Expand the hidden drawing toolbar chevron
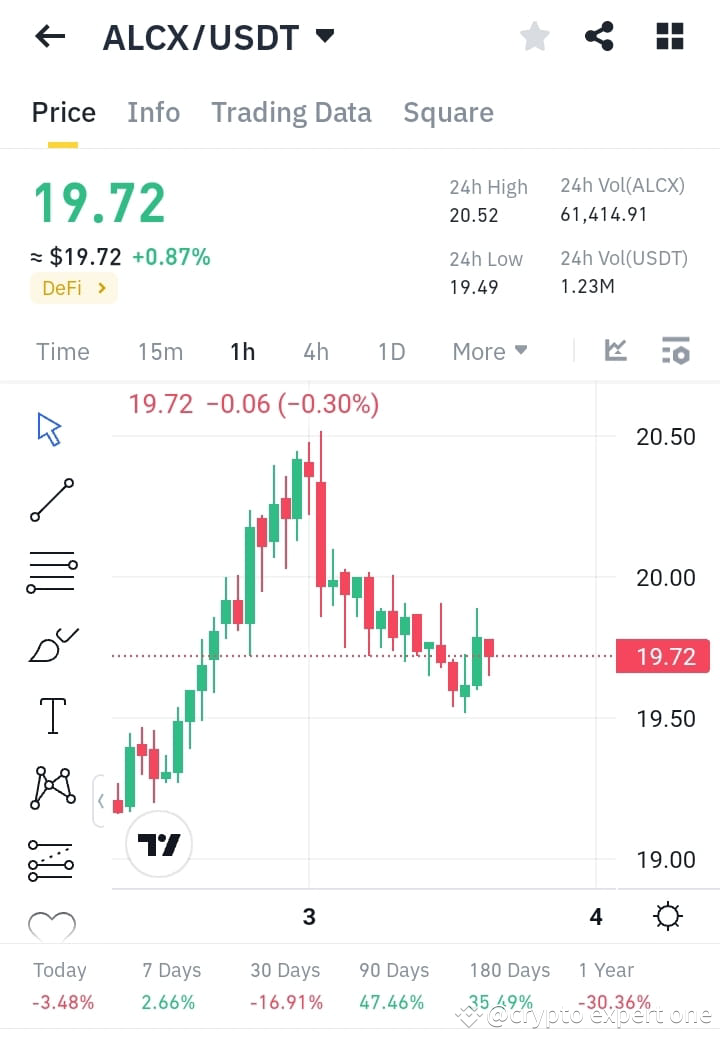 coord(100,800)
